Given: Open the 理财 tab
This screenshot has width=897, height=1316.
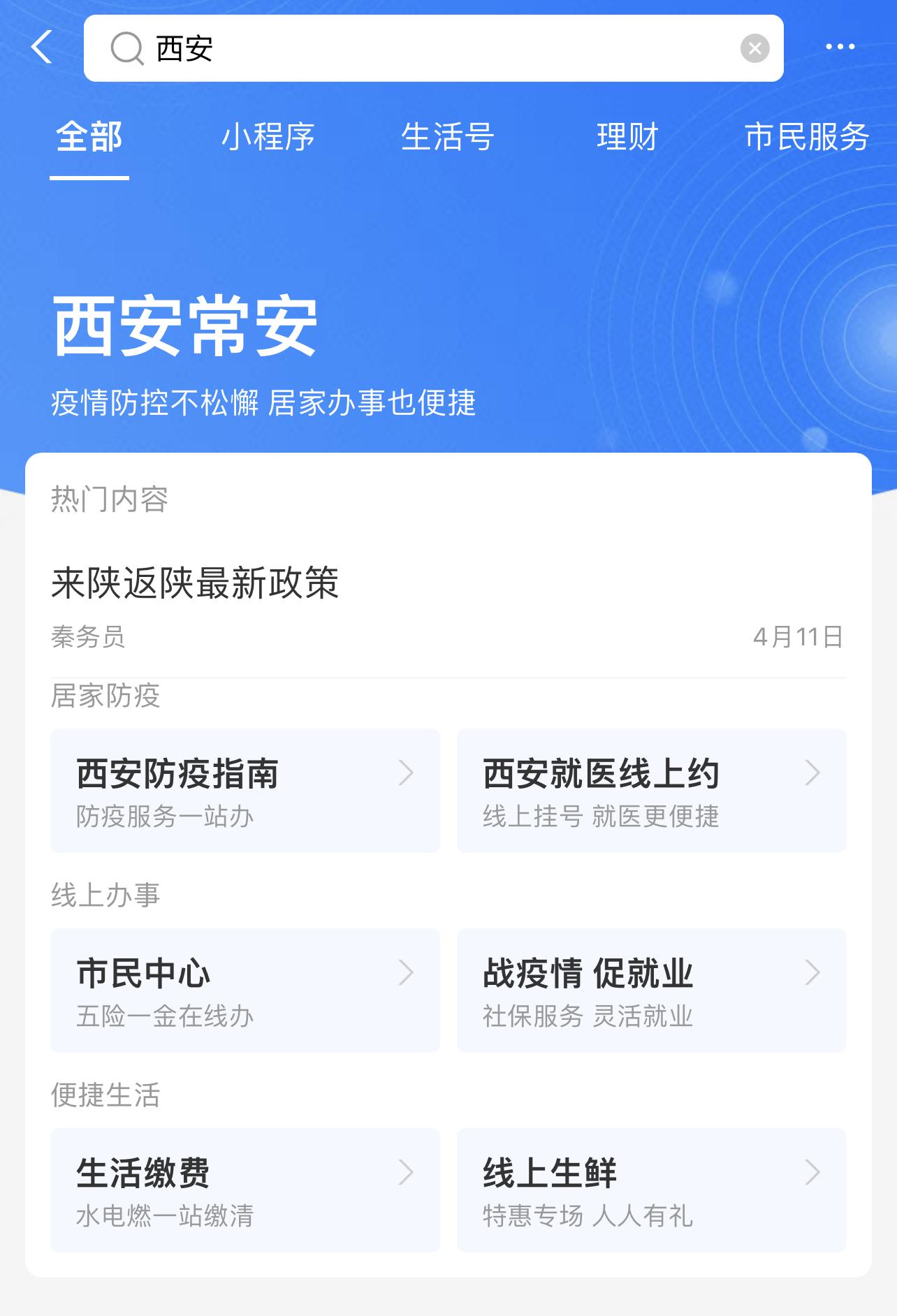Looking at the screenshot, I should [626, 137].
